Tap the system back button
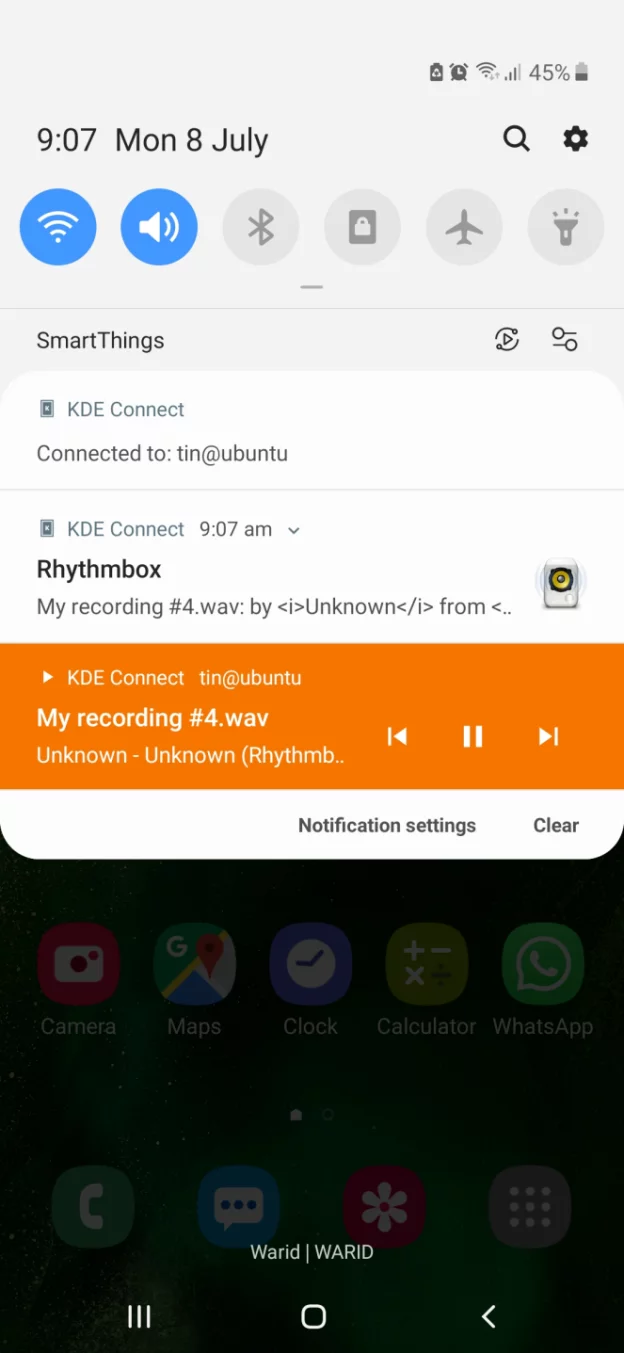 pos(488,1316)
